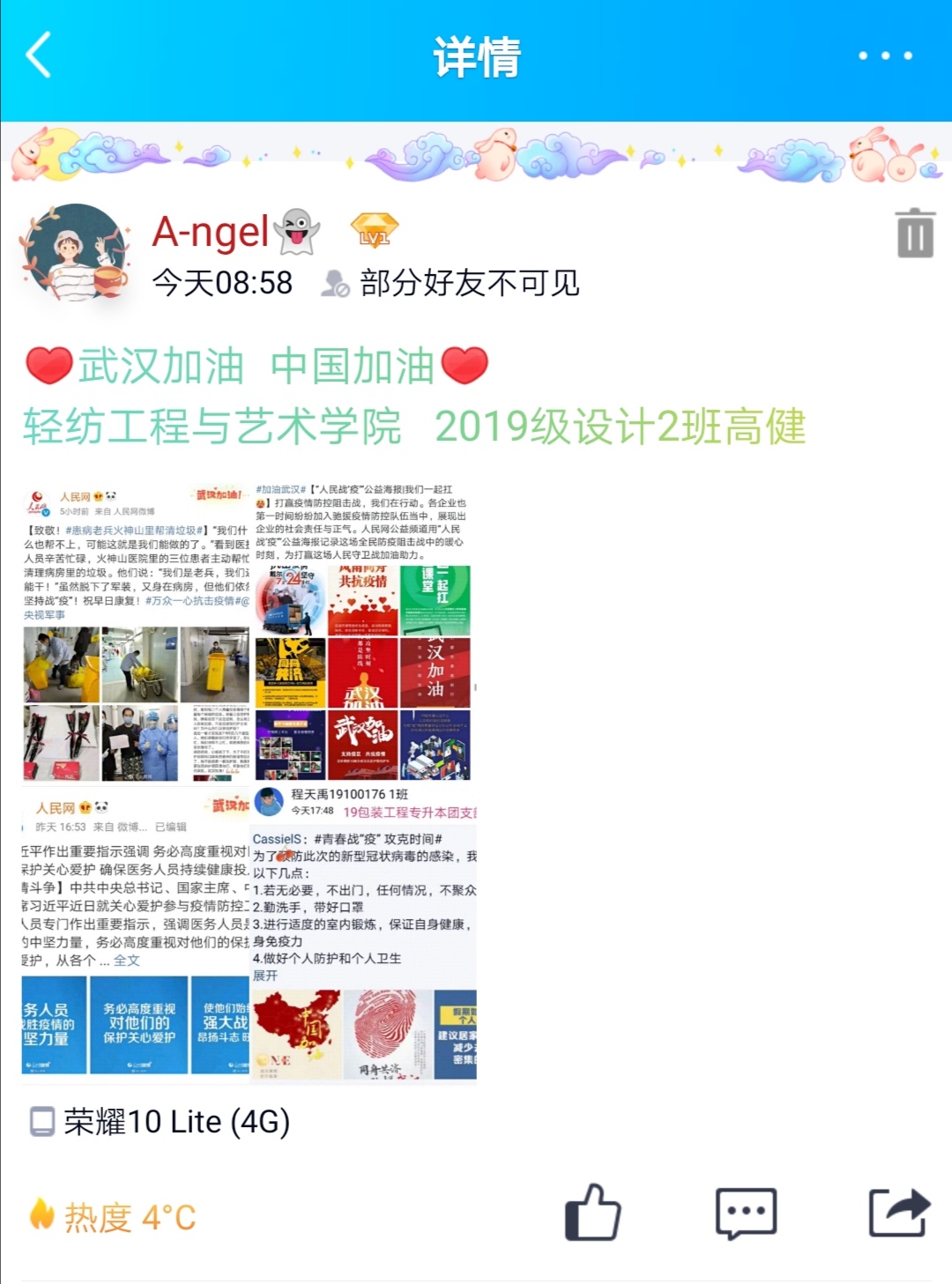Open the attached image collage

[249, 780]
